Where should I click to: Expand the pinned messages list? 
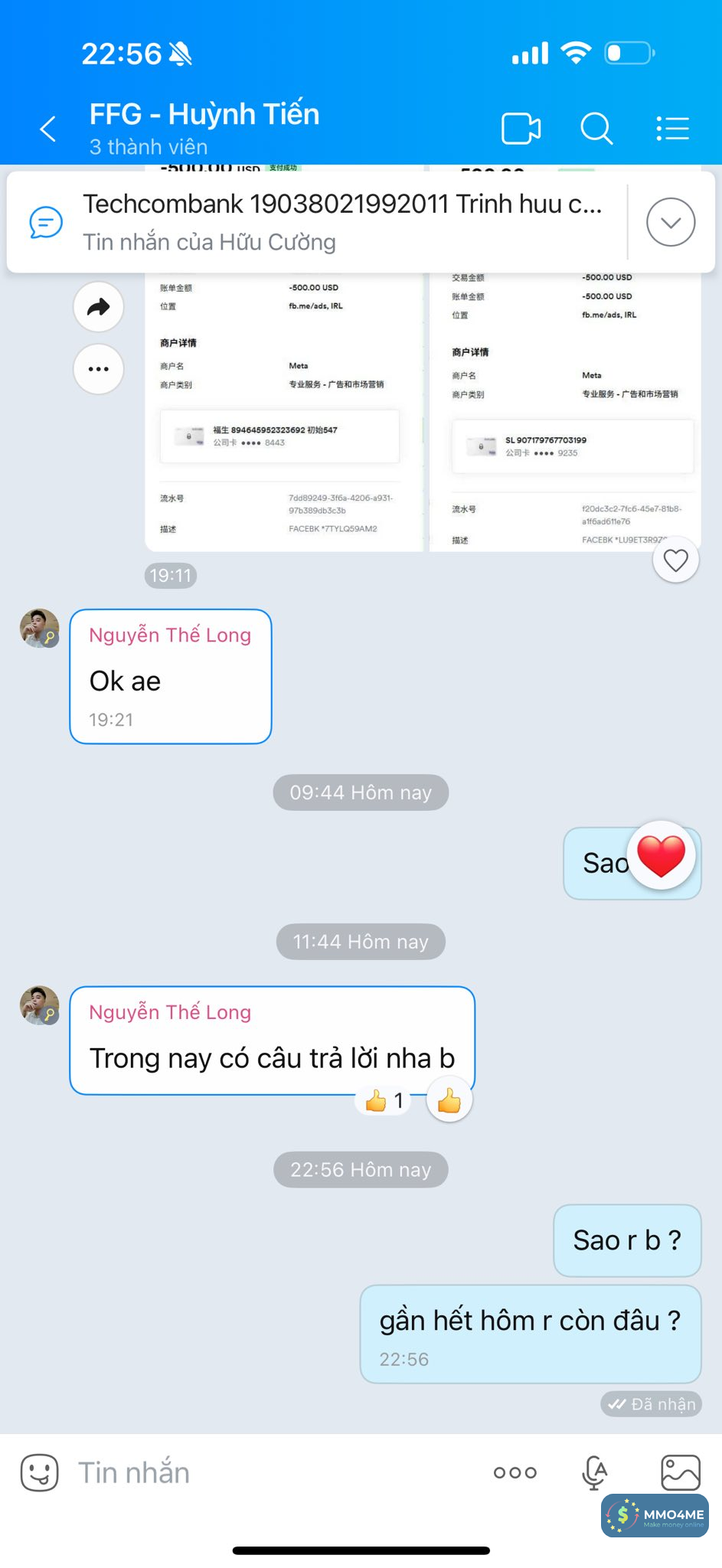(670, 222)
